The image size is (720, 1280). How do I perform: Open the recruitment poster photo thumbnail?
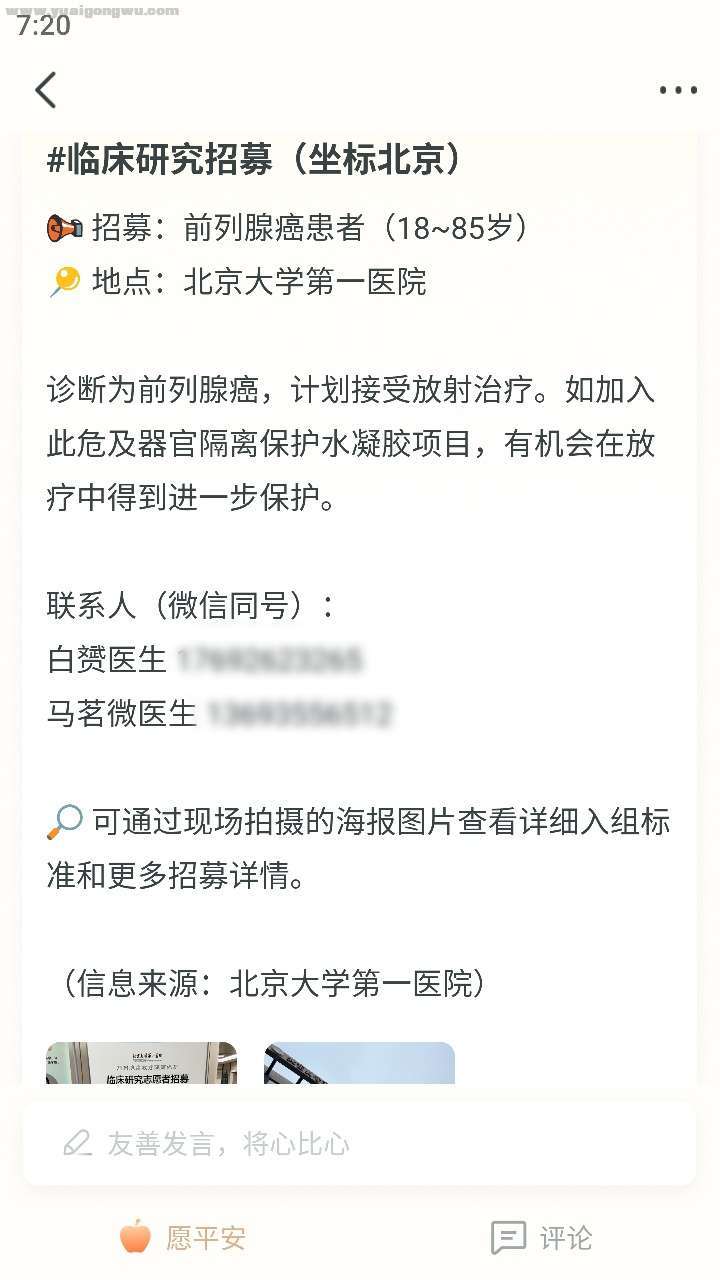tap(141, 1063)
